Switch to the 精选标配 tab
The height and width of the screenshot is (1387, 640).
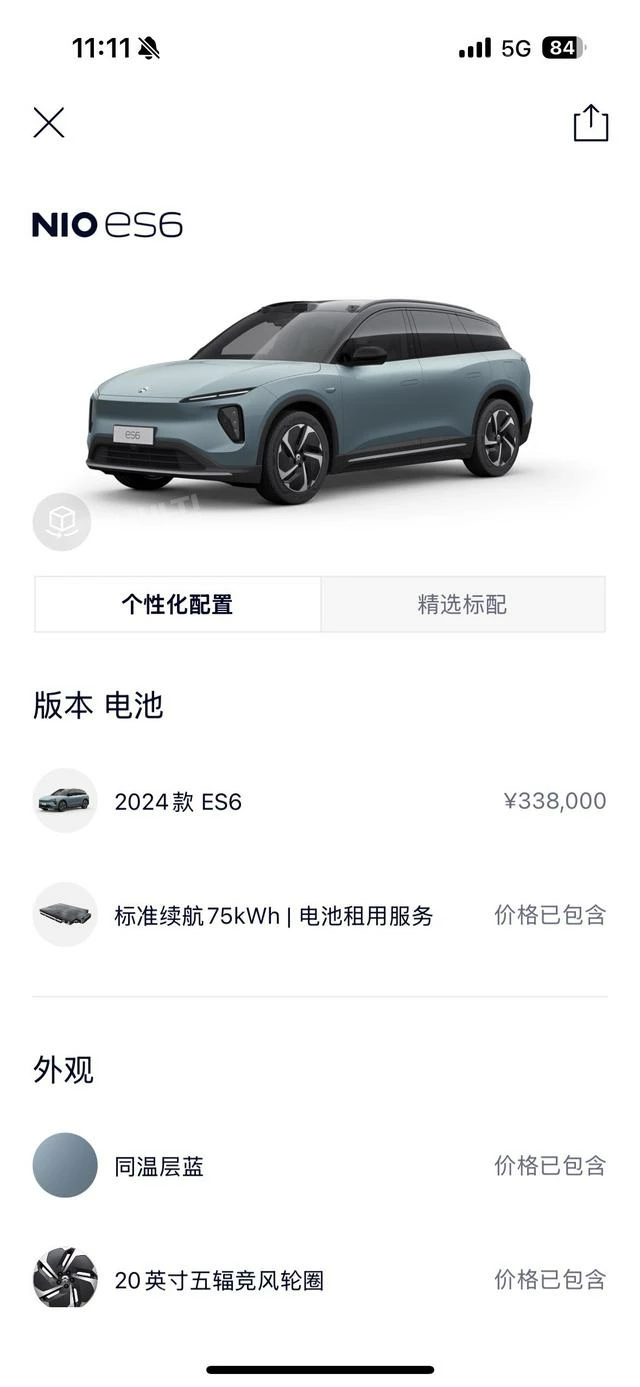point(463,604)
